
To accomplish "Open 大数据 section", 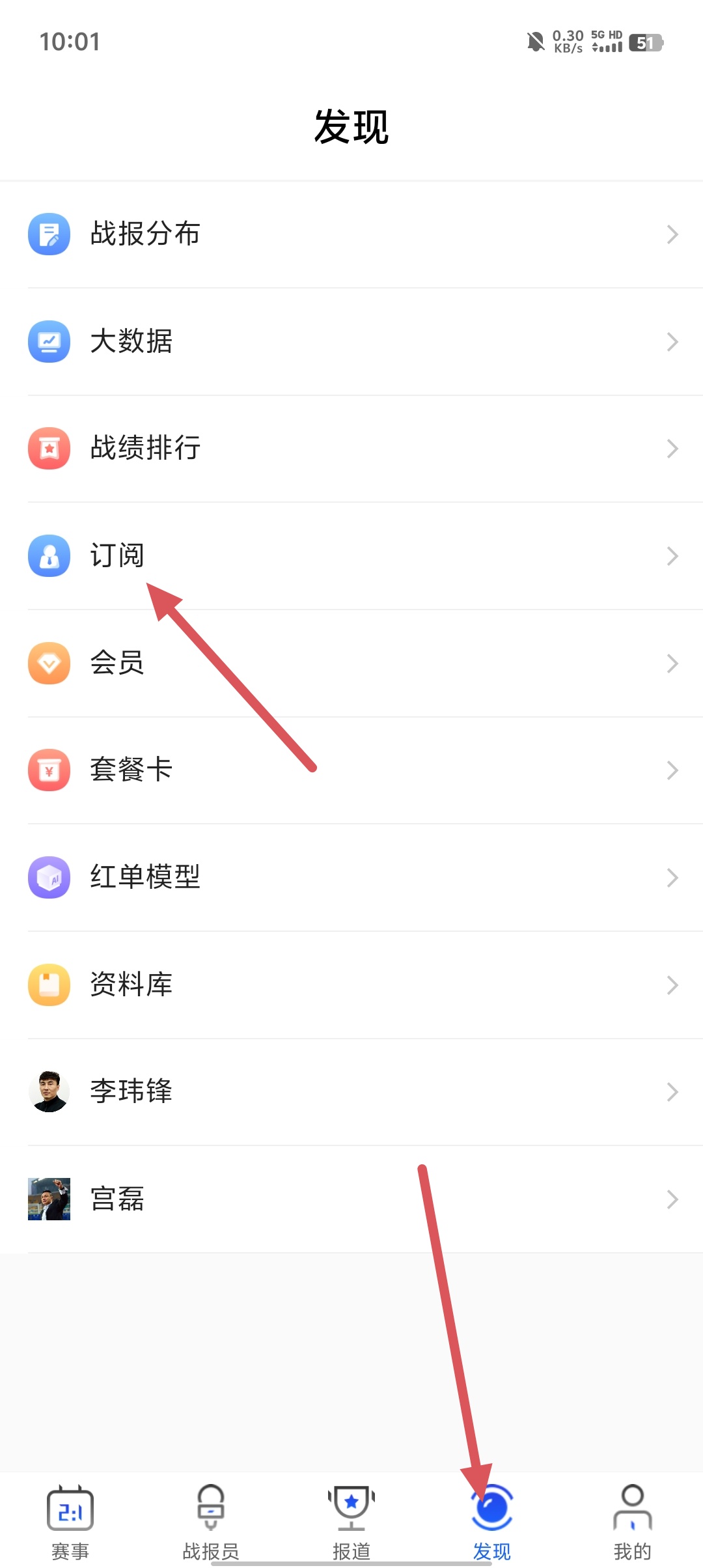I will point(351,342).
